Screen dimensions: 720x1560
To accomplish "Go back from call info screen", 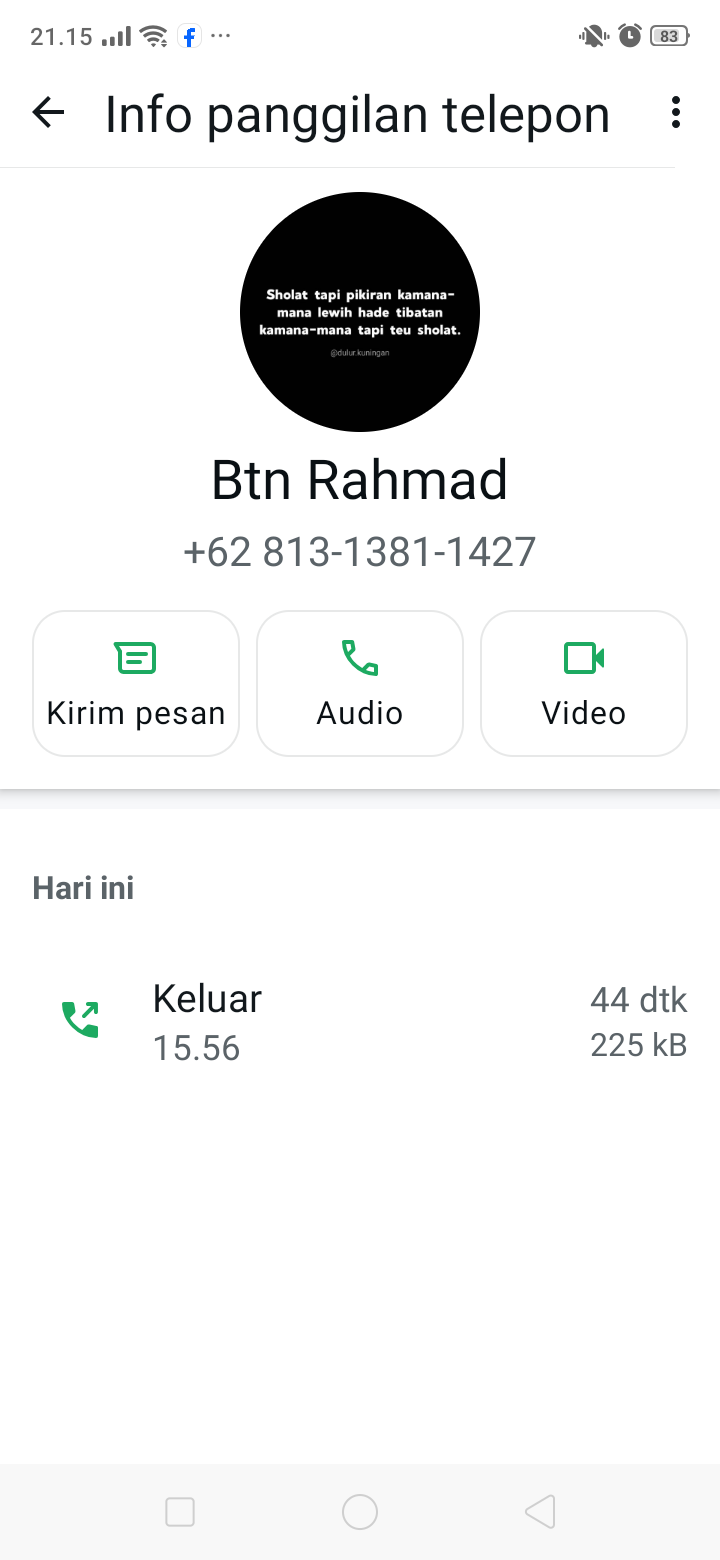I will 48,113.
